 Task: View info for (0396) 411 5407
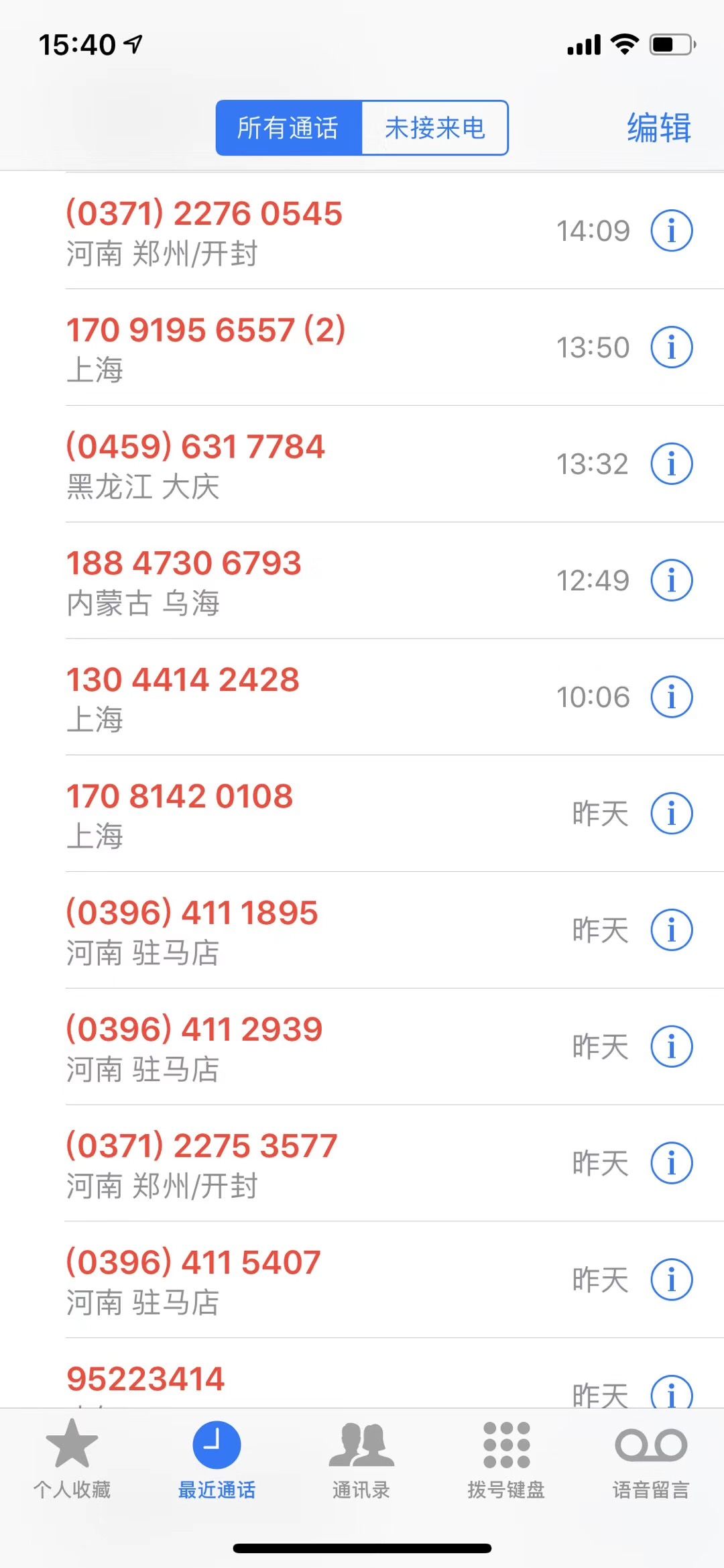click(x=671, y=1280)
